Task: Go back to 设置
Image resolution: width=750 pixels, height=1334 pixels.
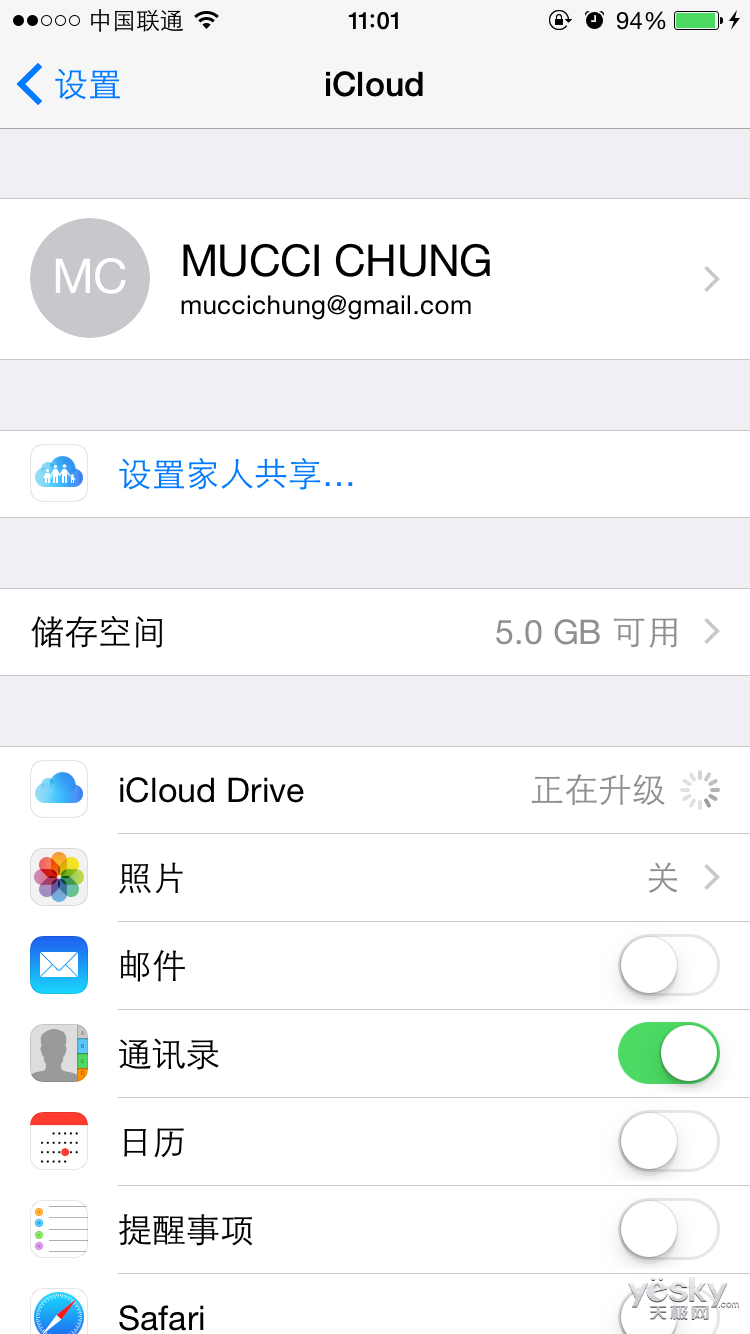Action: (x=69, y=85)
